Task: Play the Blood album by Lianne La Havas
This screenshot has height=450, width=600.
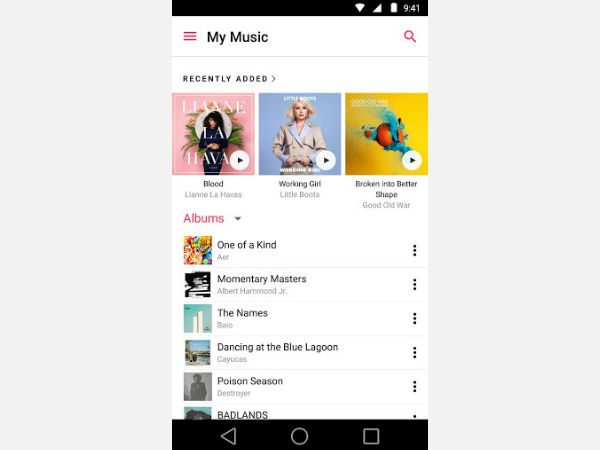Action: (x=240, y=160)
